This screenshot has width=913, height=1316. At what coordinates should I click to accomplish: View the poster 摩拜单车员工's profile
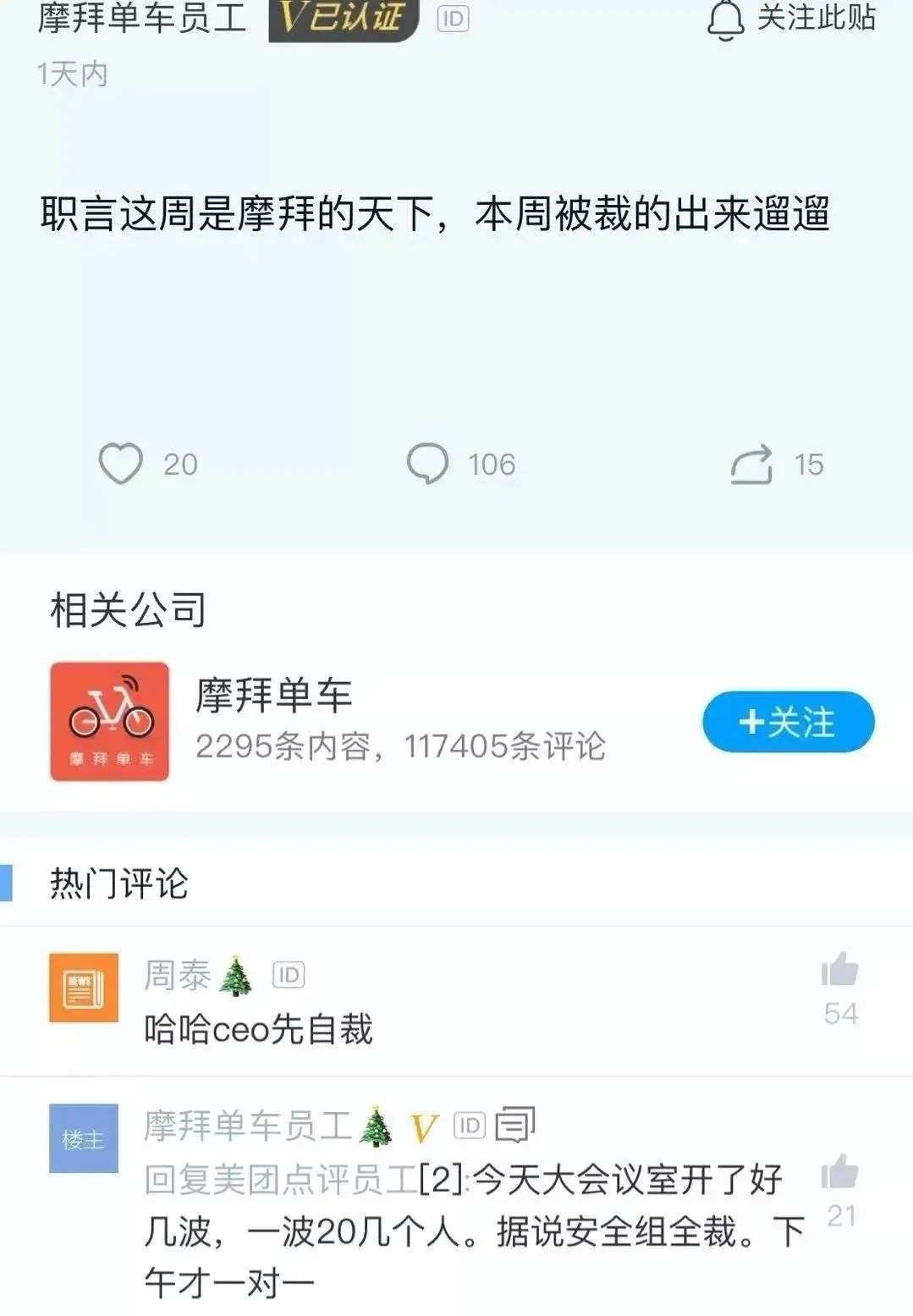142,19
